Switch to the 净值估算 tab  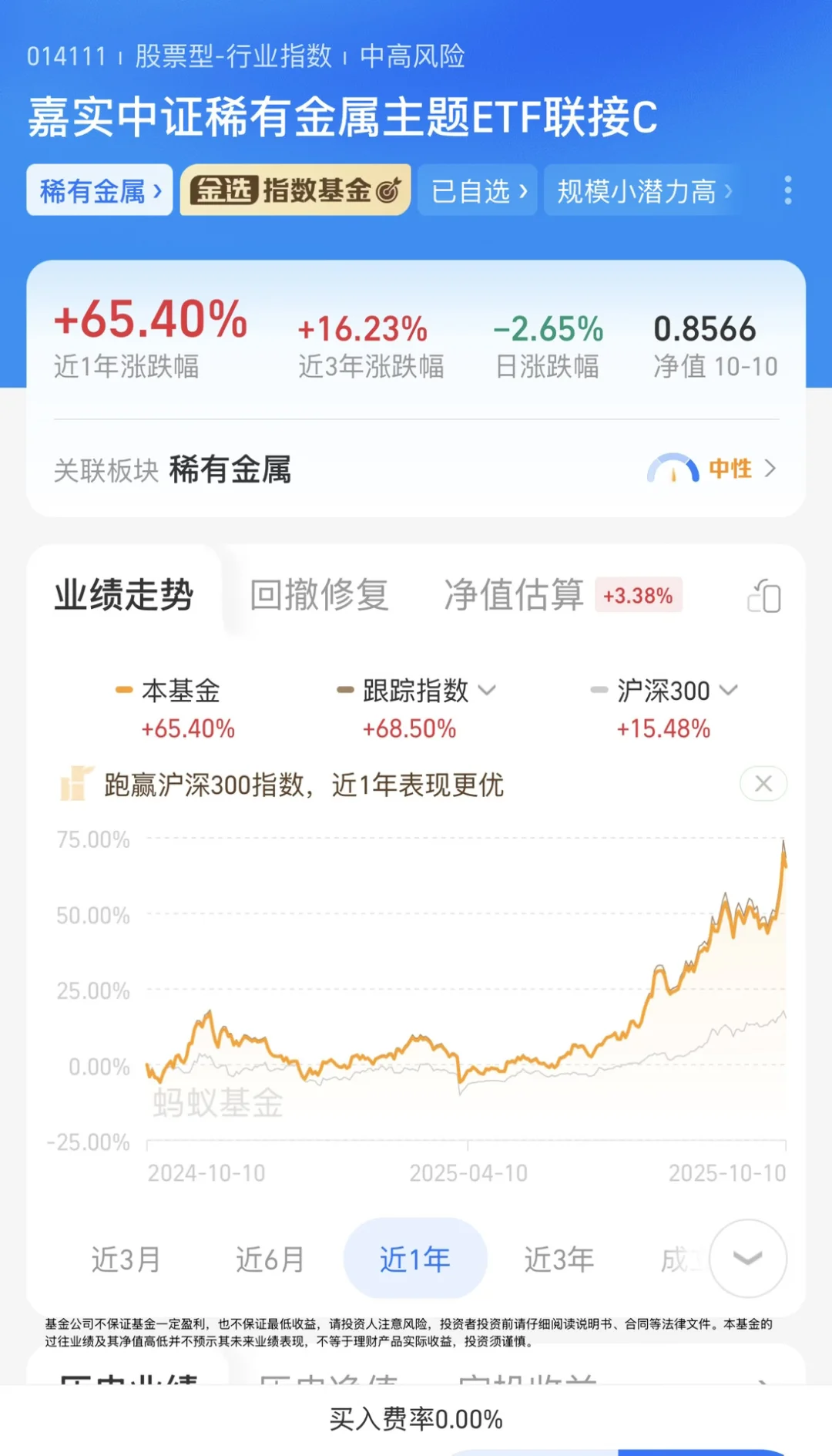click(x=562, y=595)
